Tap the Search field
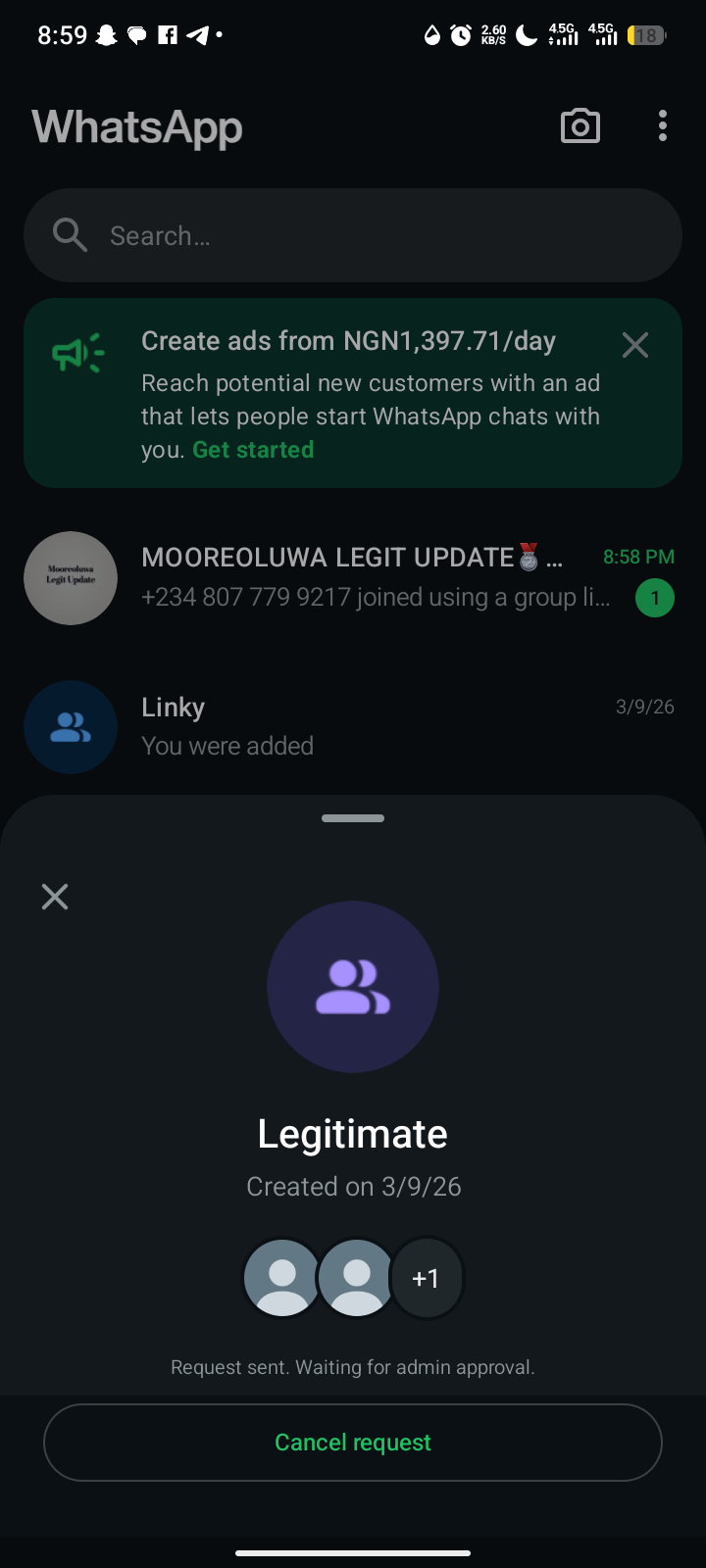This screenshot has height=1568, width=706. click(353, 235)
